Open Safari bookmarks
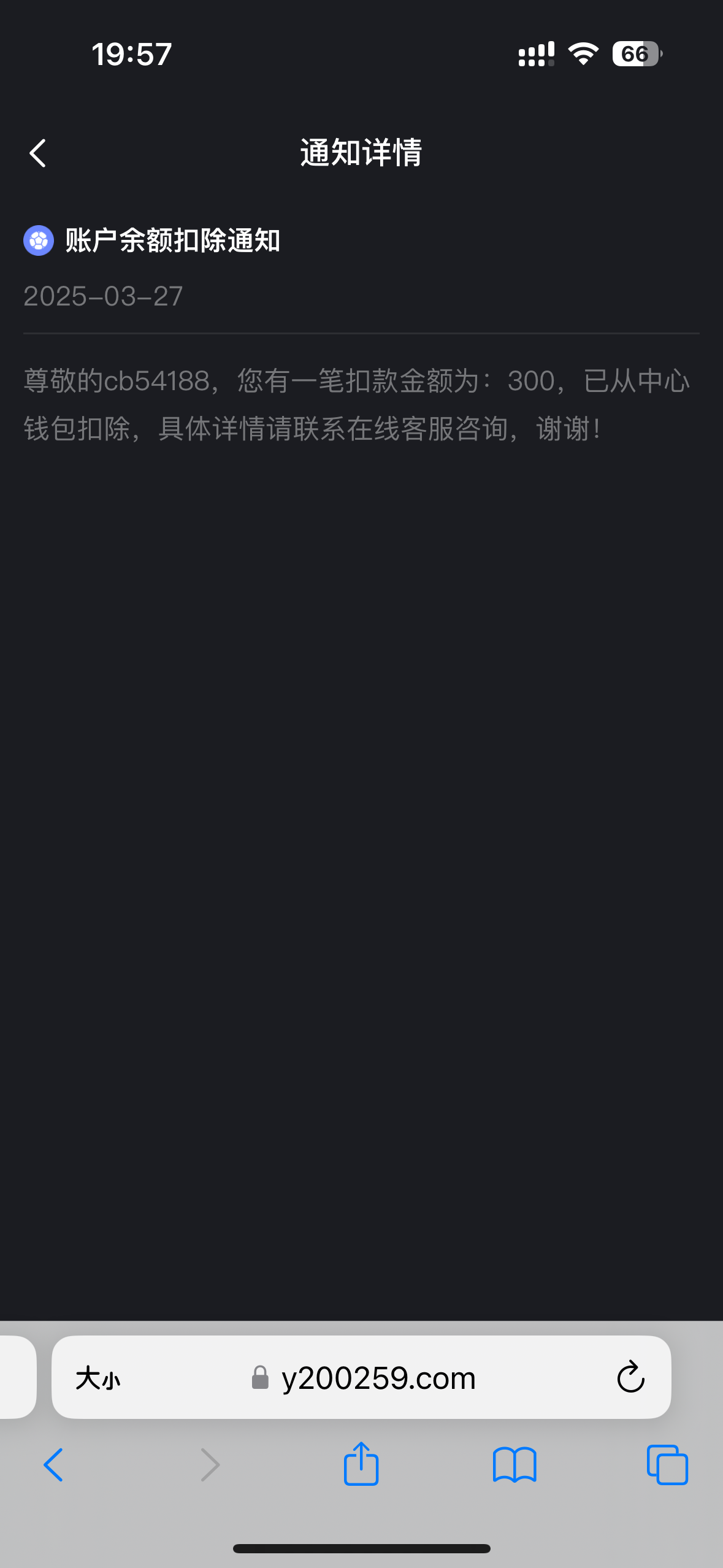The width and height of the screenshot is (723, 1568). [515, 1465]
